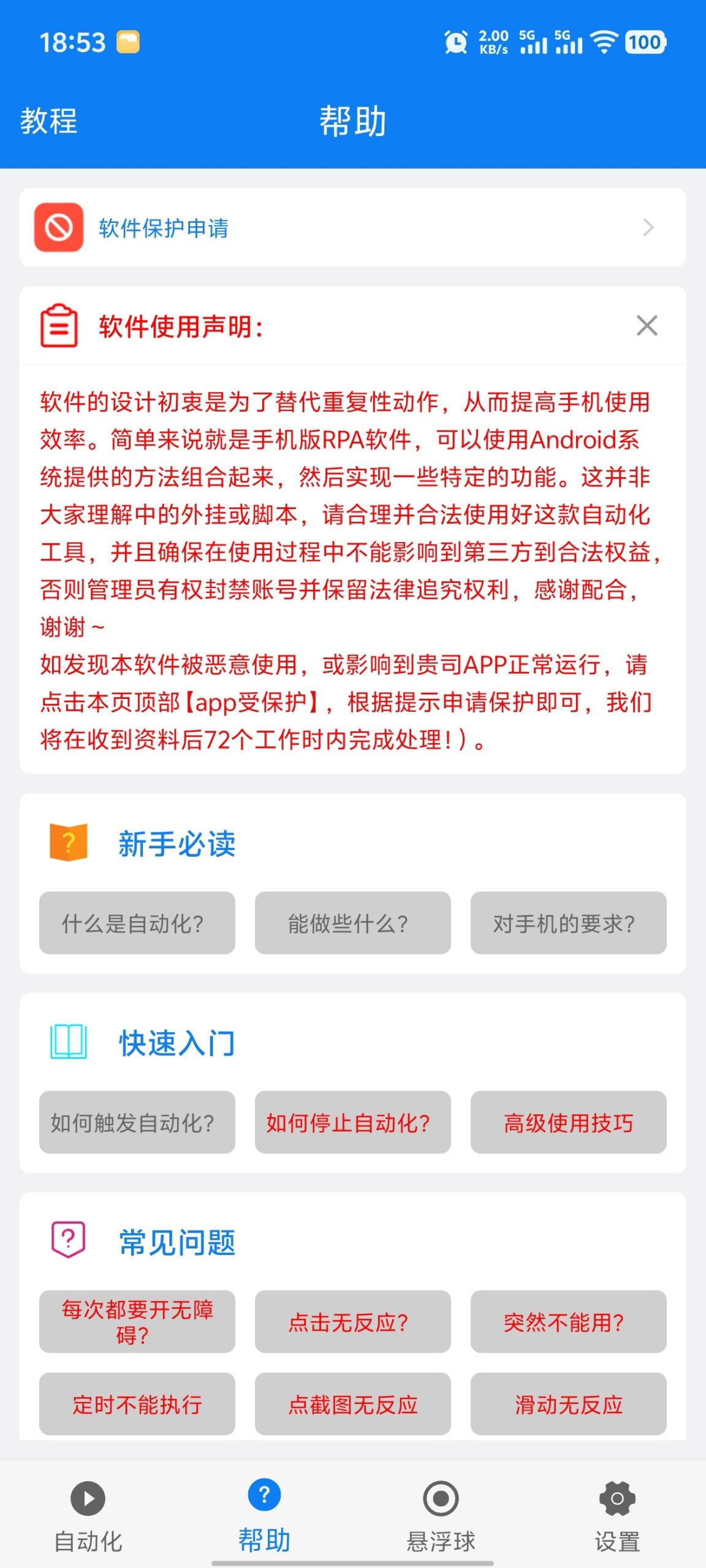Click 如何停止自动化? under 快速入门
This screenshot has width=706, height=1568.
click(352, 1123)
